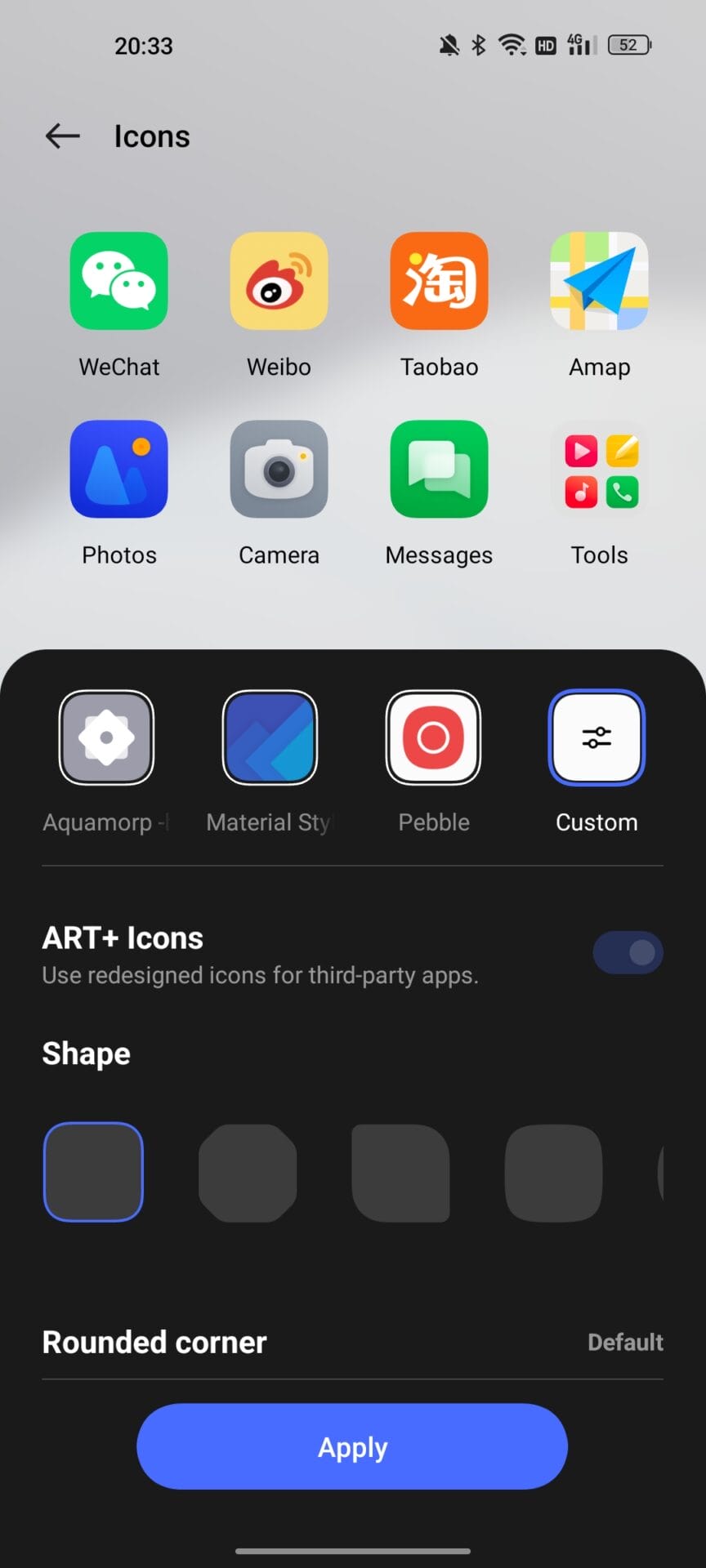Go back from Icons screen
The image size is (706, 1568).
62,136
